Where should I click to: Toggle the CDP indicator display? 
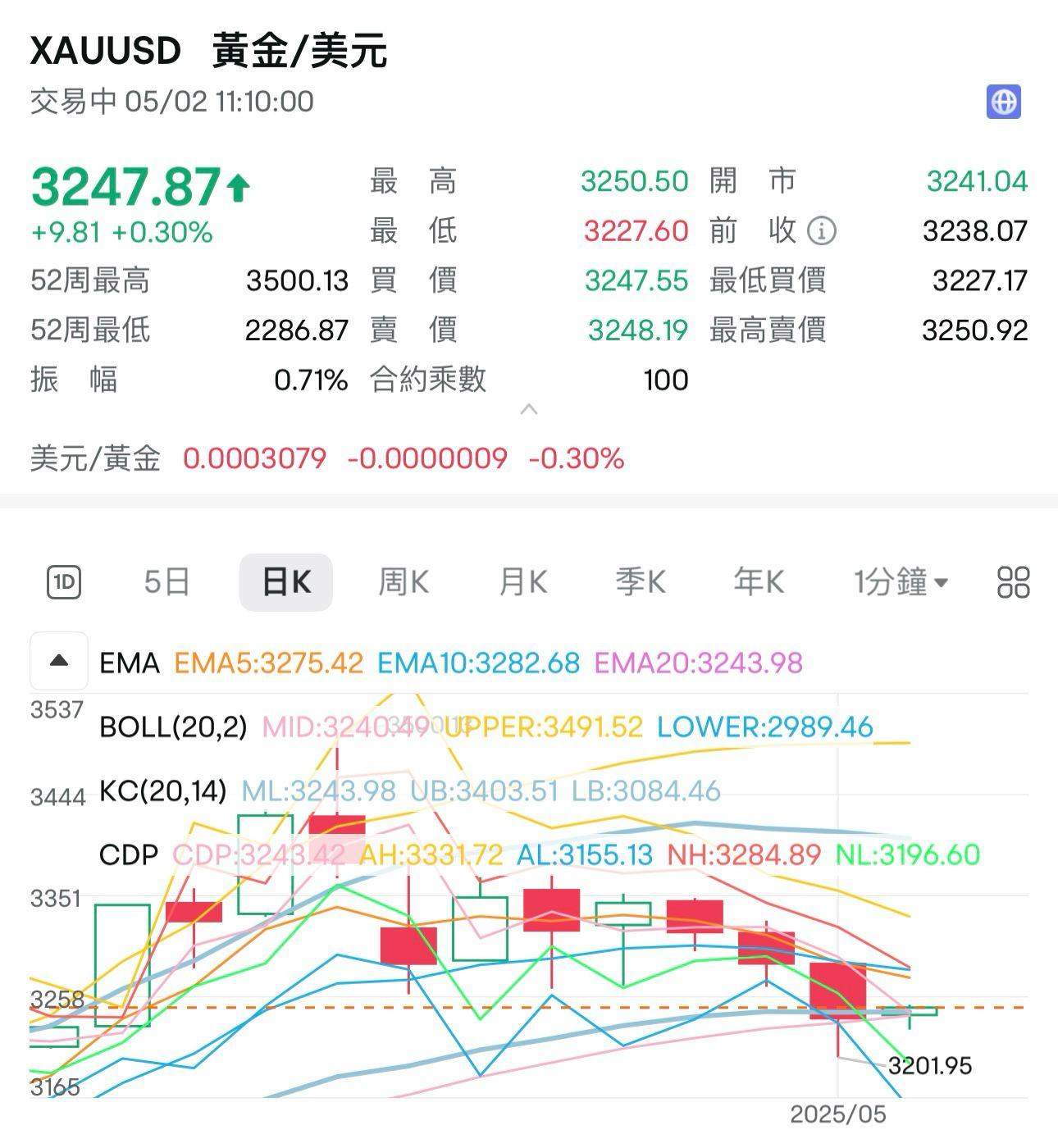click(127, 854)
